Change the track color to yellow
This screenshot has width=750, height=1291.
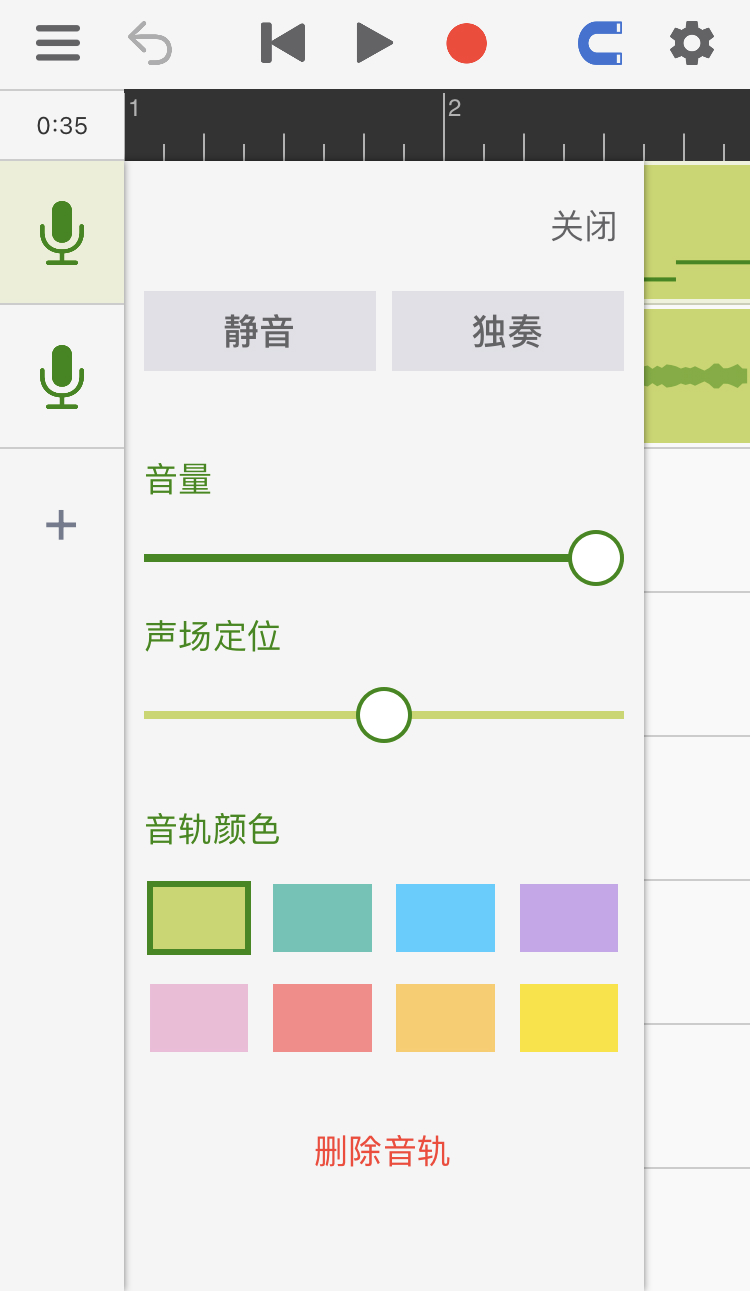click(x=569, y=1018)
